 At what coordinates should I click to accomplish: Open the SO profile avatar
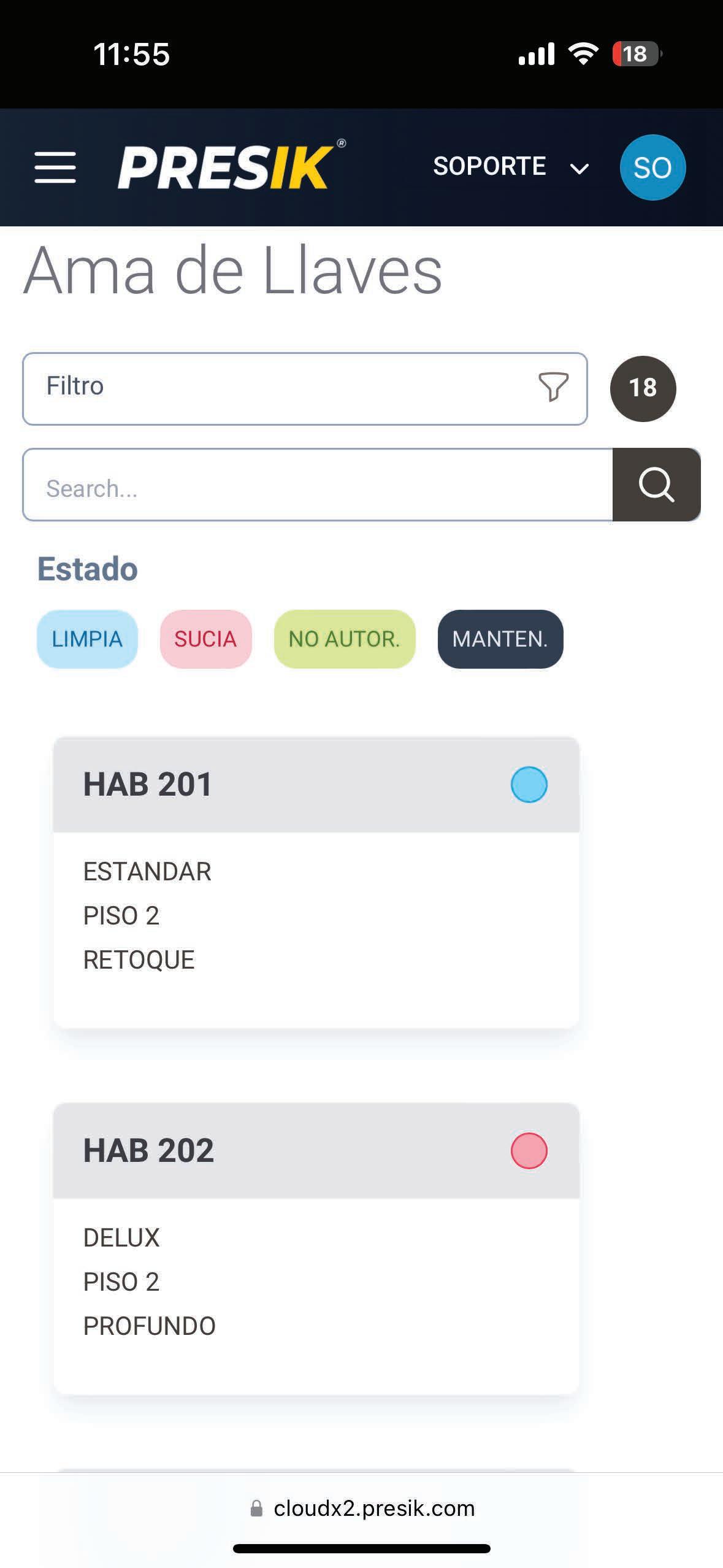click(x=652, y=167)
